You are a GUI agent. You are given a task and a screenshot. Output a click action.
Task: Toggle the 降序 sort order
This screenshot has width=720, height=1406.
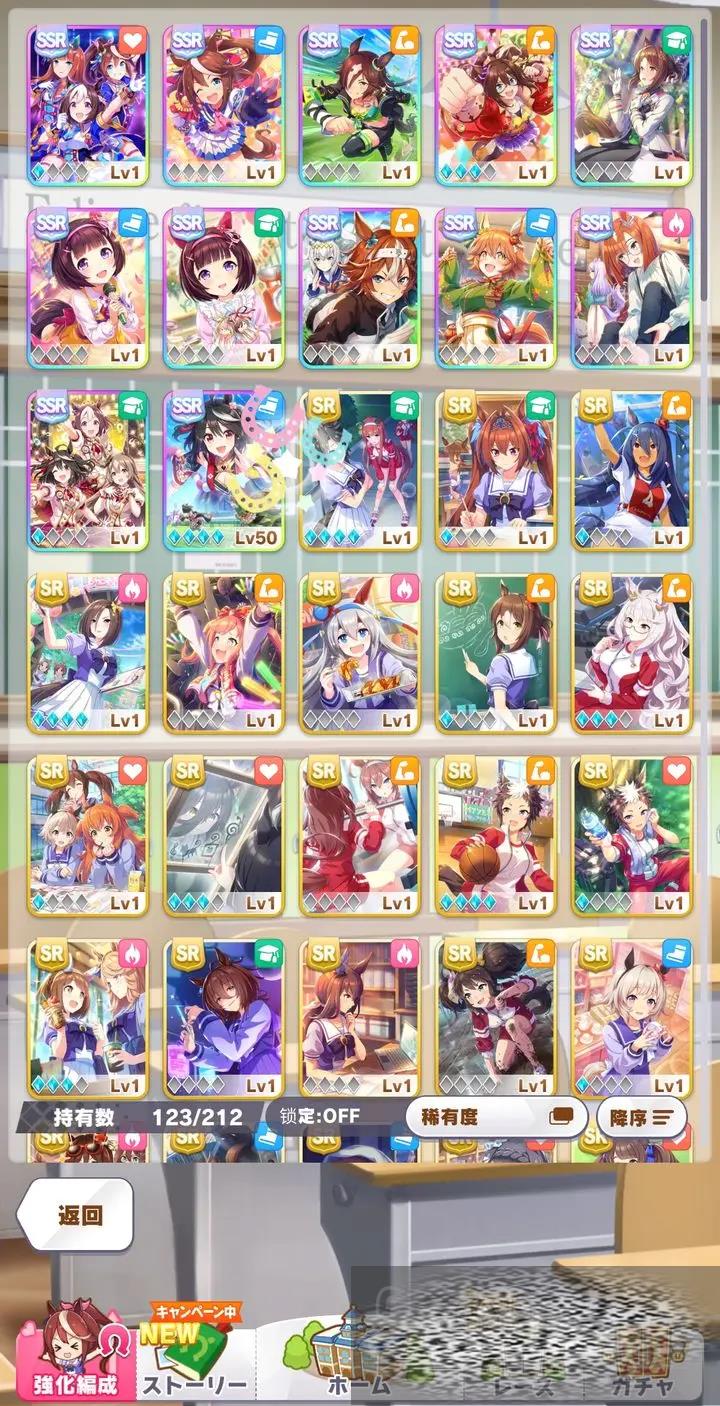(642, 1116)
